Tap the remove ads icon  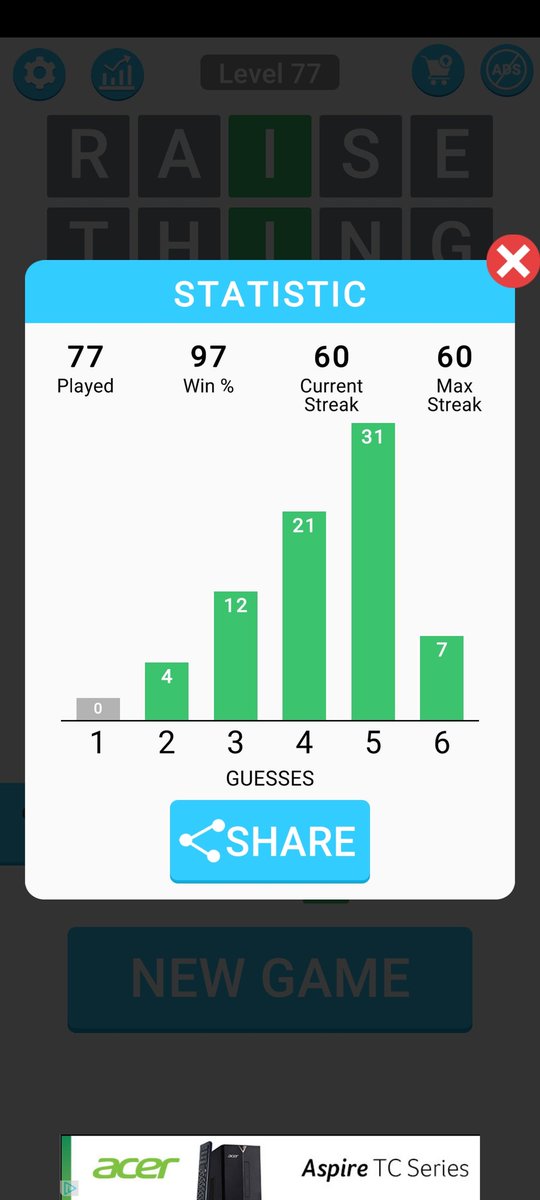(507, 72)
